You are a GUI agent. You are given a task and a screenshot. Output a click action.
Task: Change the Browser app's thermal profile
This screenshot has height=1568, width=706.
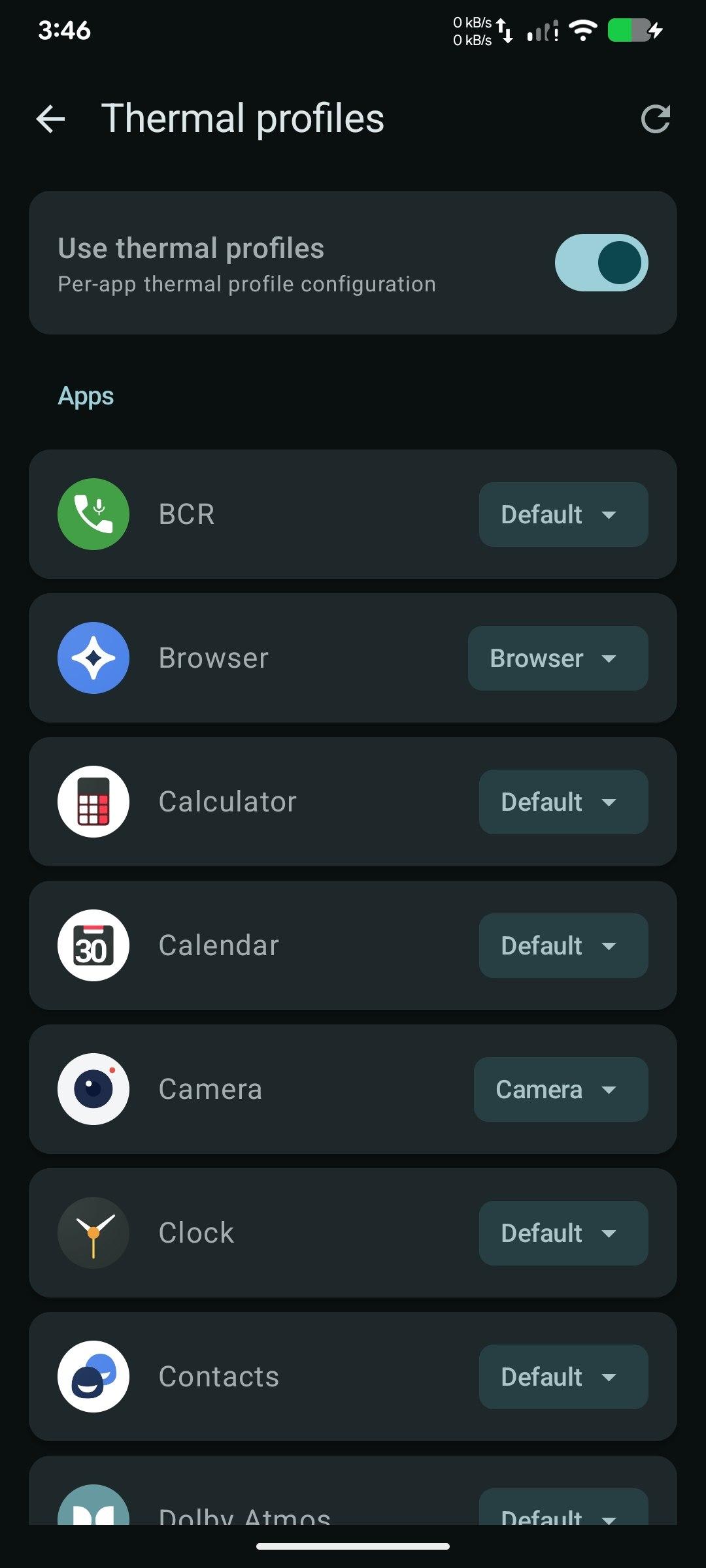(558, 659)
